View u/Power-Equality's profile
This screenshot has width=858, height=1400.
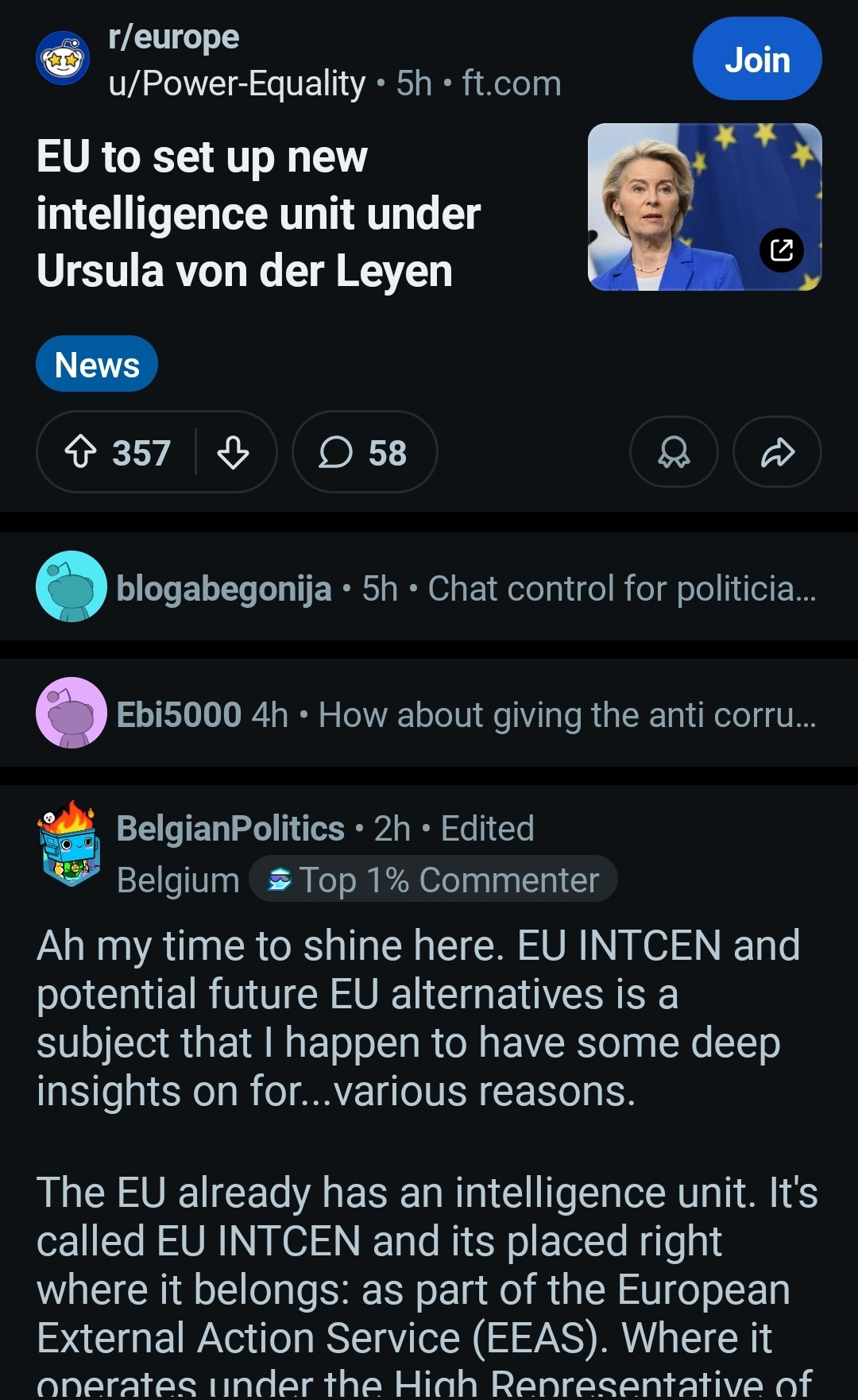click(237, 83)
